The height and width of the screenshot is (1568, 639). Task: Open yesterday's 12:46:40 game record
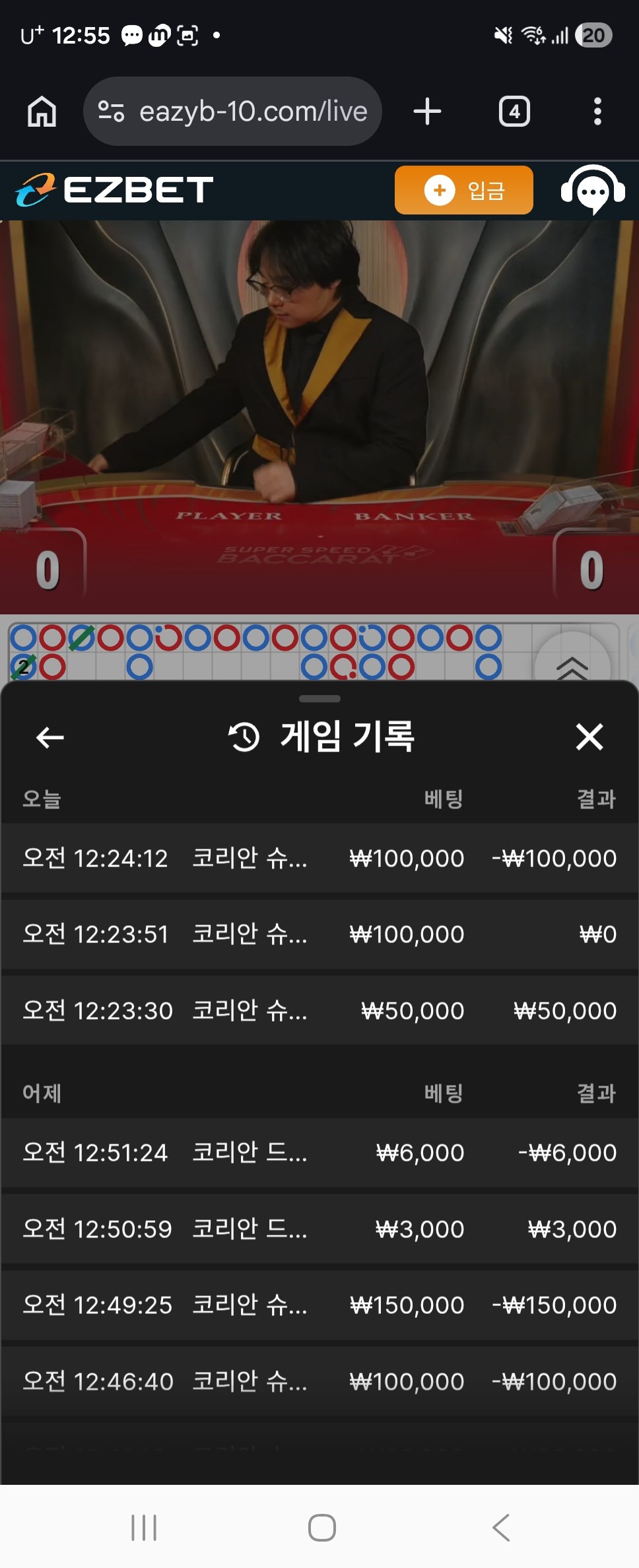319,1381
